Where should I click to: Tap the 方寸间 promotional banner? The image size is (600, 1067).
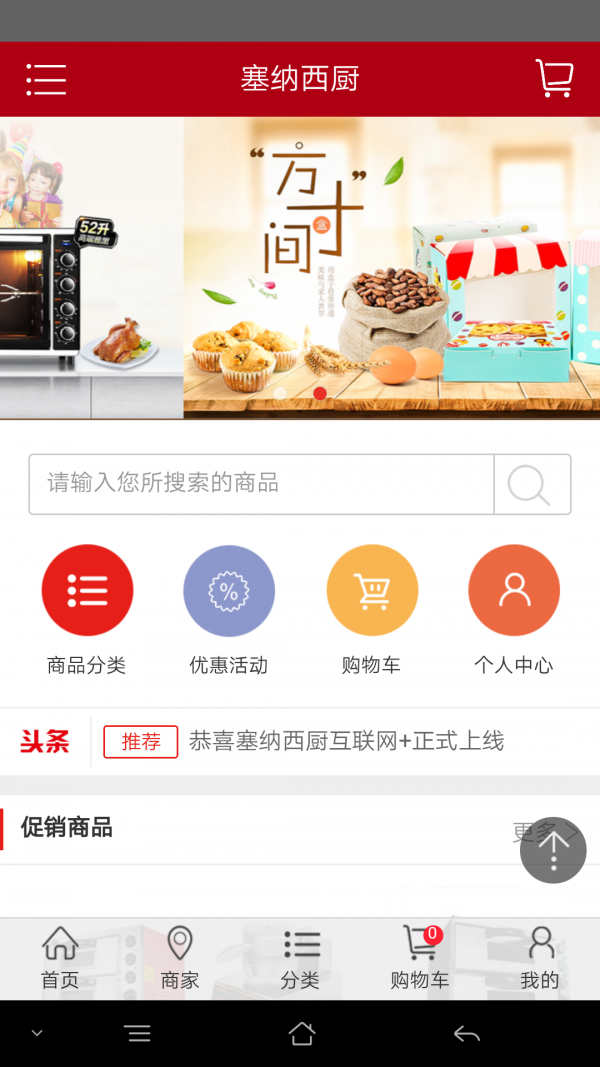click(x=390, y=268)
